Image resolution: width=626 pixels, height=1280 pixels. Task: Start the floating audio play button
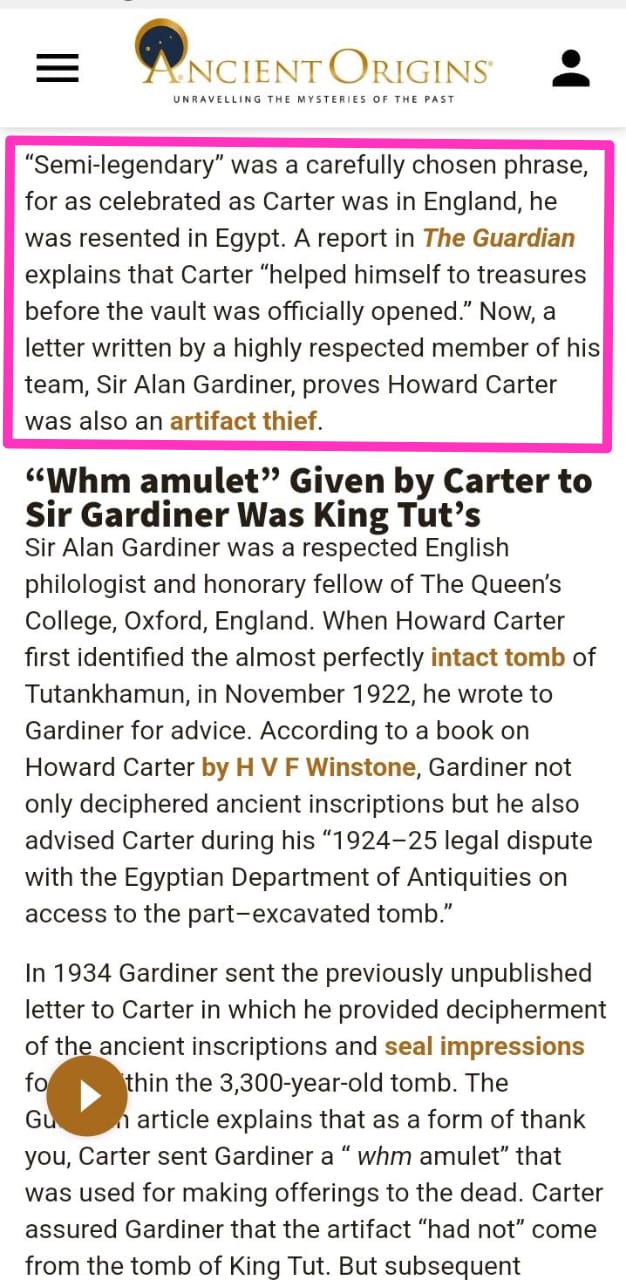(x=87, y=1096)
